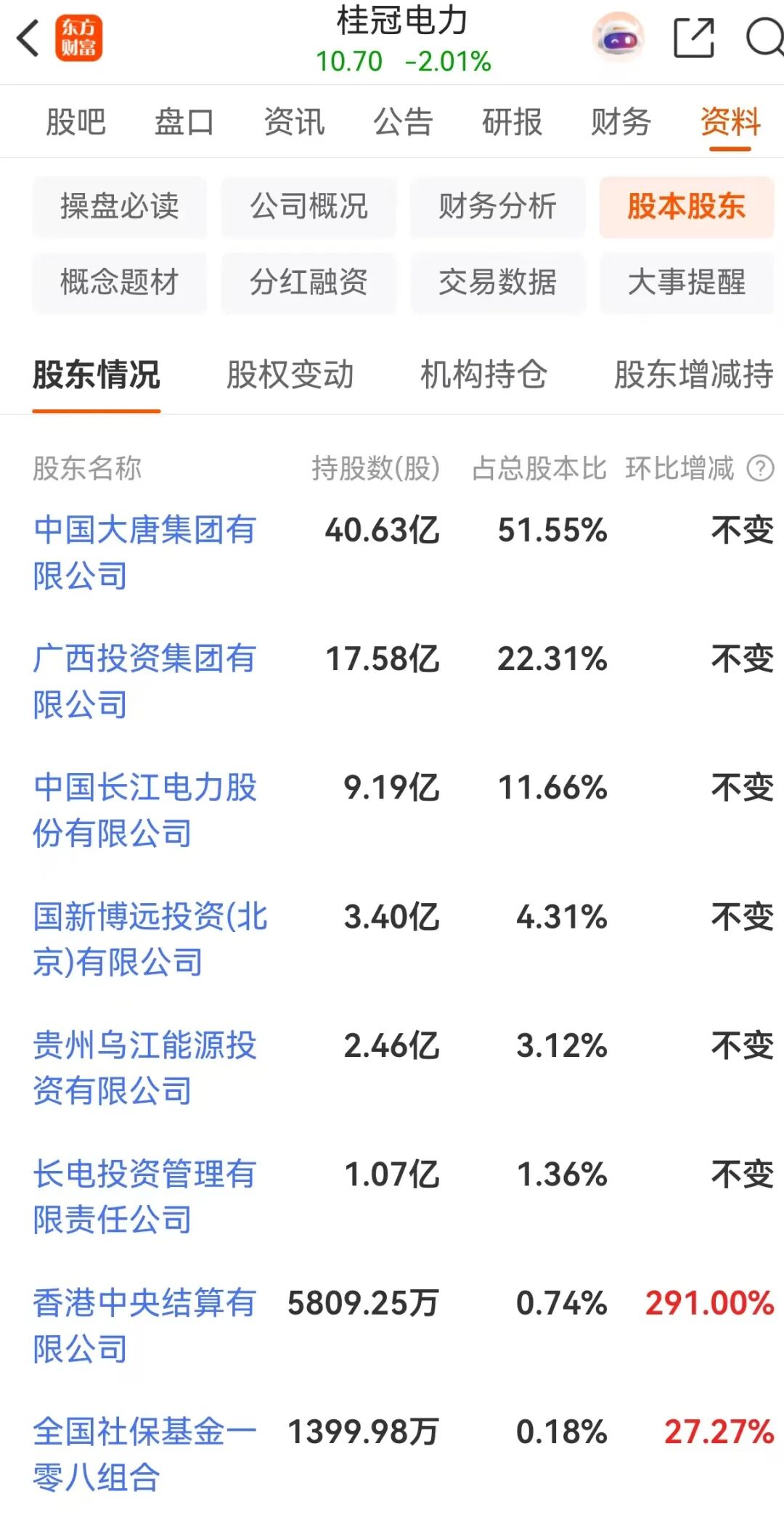Open the 财务分析 section
This screenshot has height=1523, width=784.
(498, 207)
